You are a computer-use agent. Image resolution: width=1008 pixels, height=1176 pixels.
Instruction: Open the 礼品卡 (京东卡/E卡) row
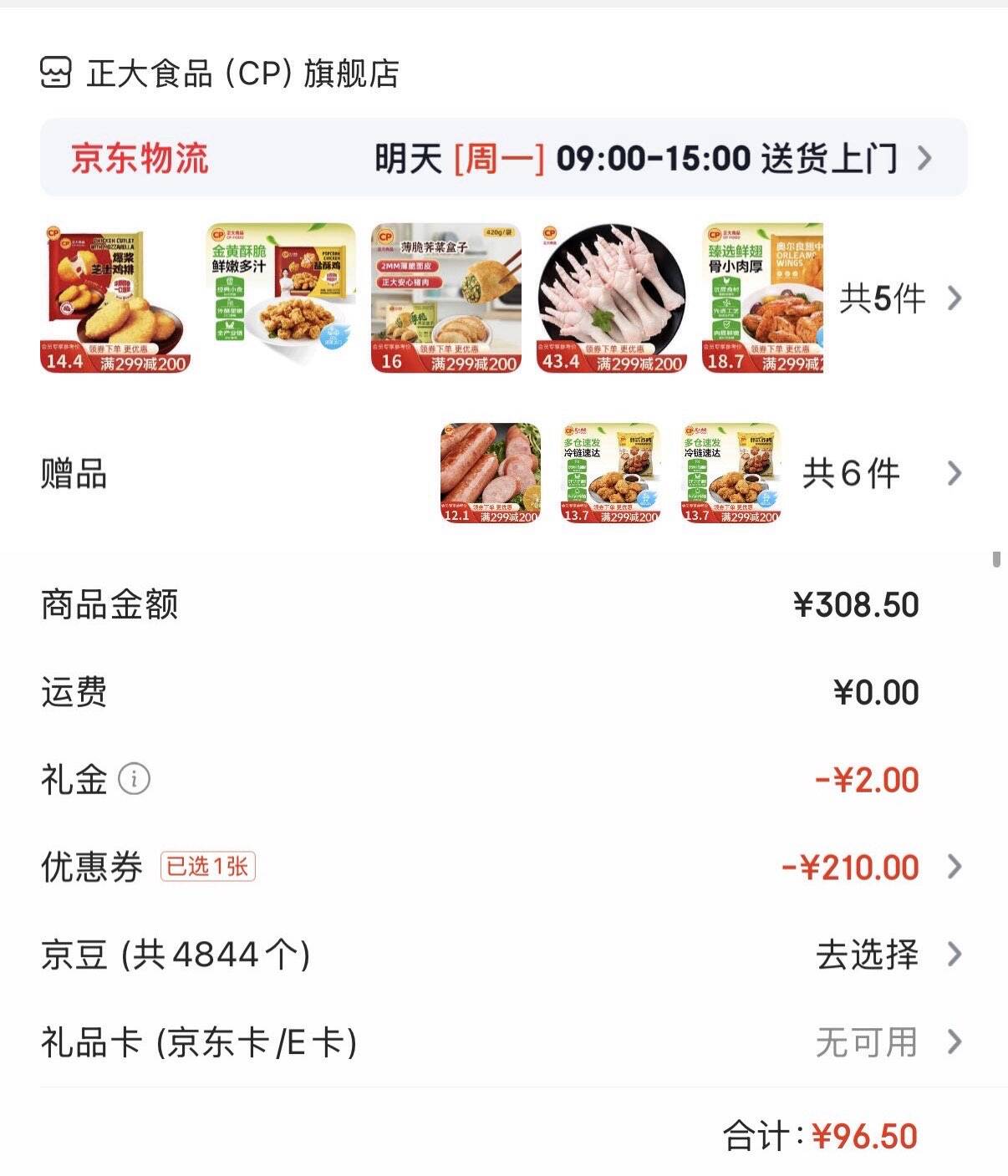(504, 1042)
